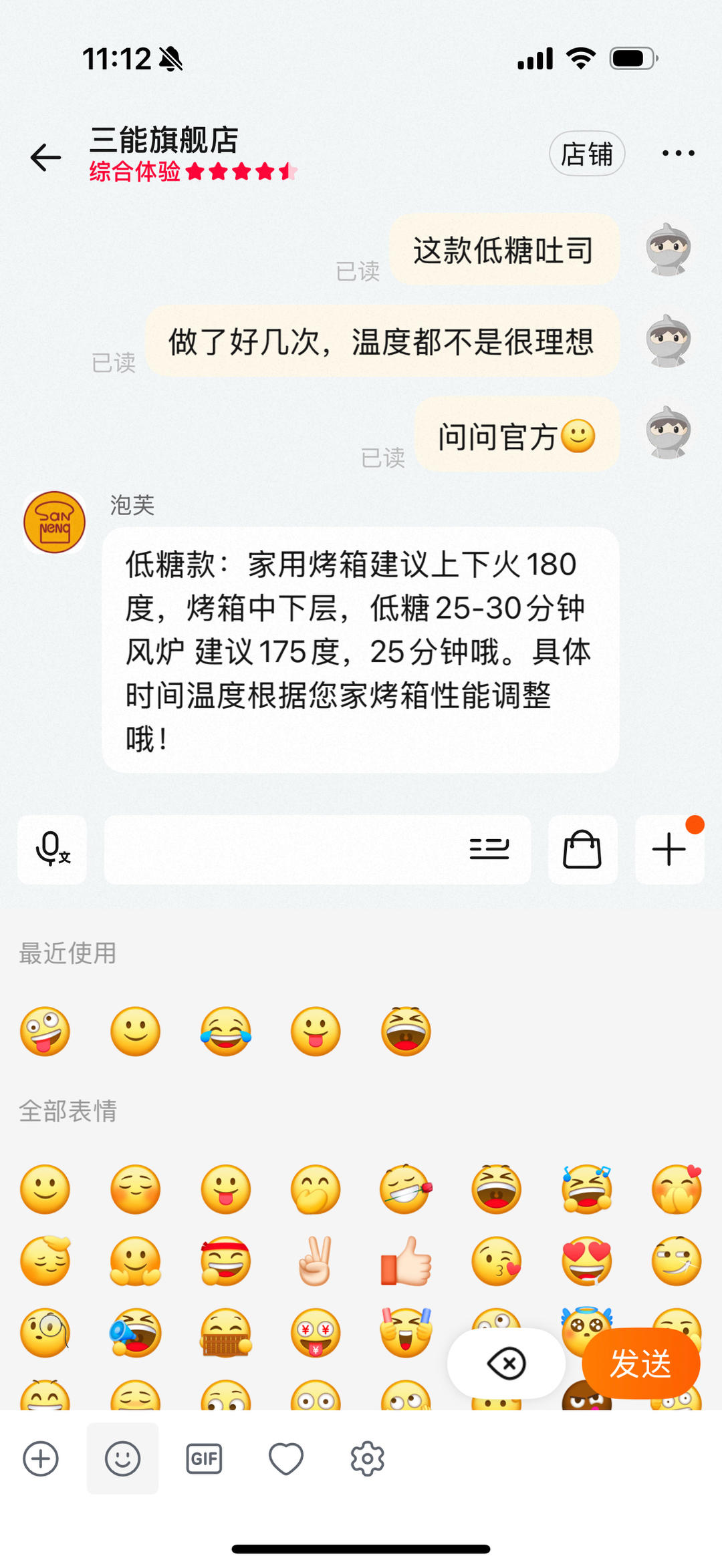The height and width of the screenshot is (1568, 722).
Task: Select the smiley emoji tab
Action: [122, 1458]
